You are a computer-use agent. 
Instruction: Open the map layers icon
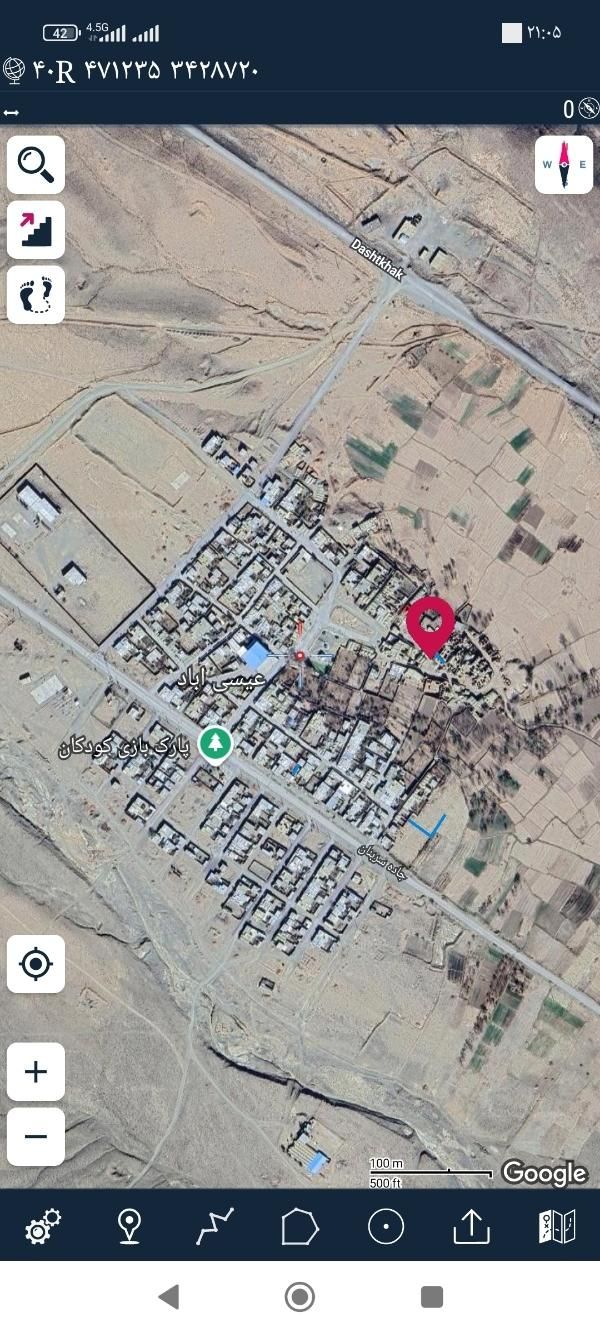557,1226
